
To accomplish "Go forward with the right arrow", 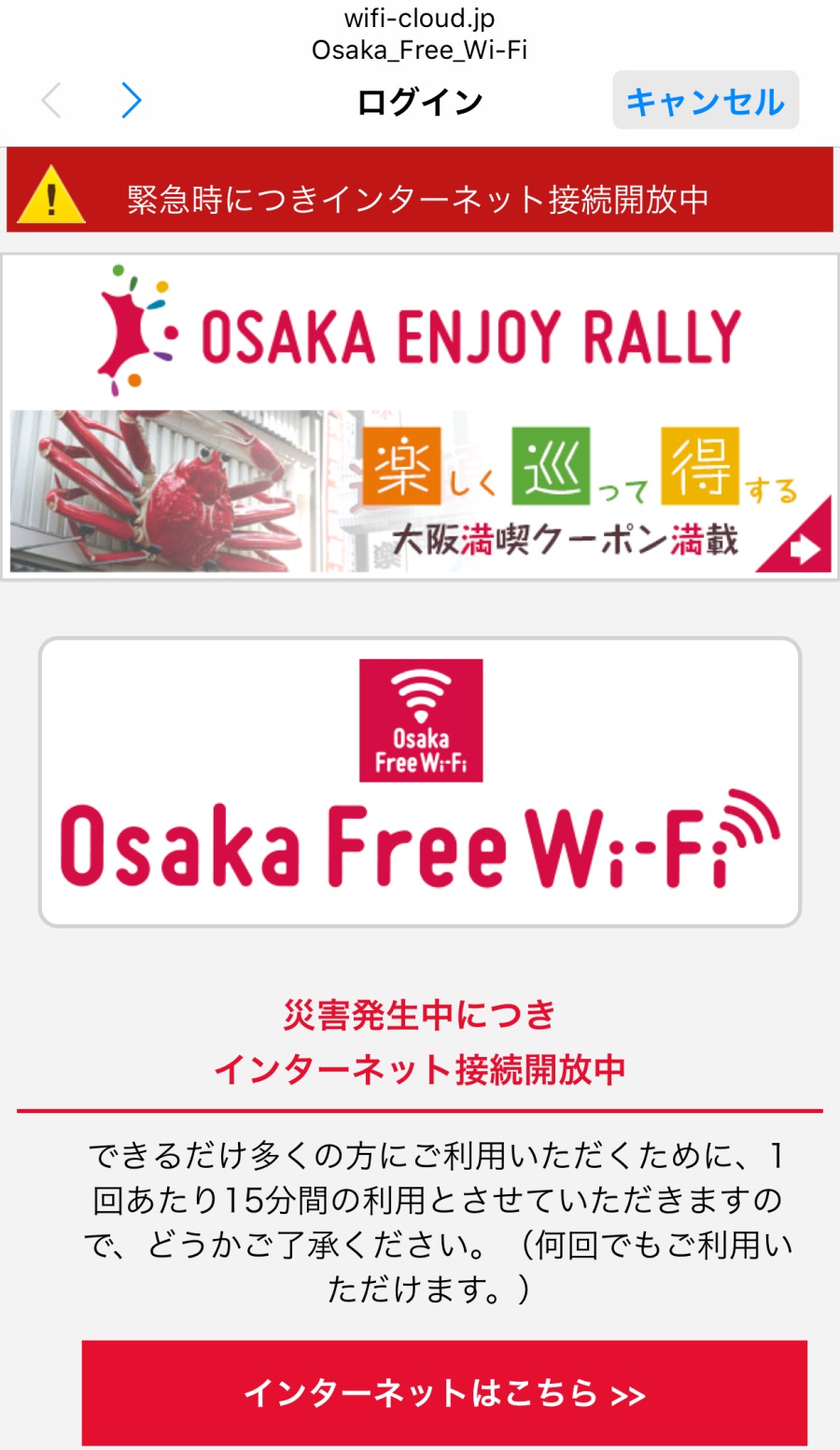I will [132, 101].
